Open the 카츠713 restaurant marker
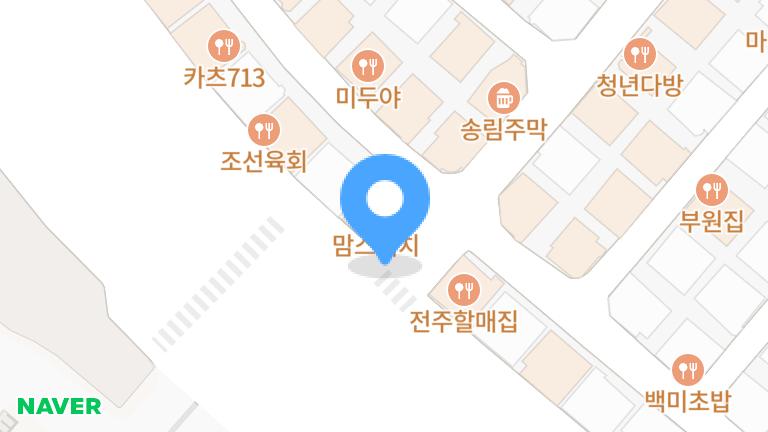 [223, 46]
